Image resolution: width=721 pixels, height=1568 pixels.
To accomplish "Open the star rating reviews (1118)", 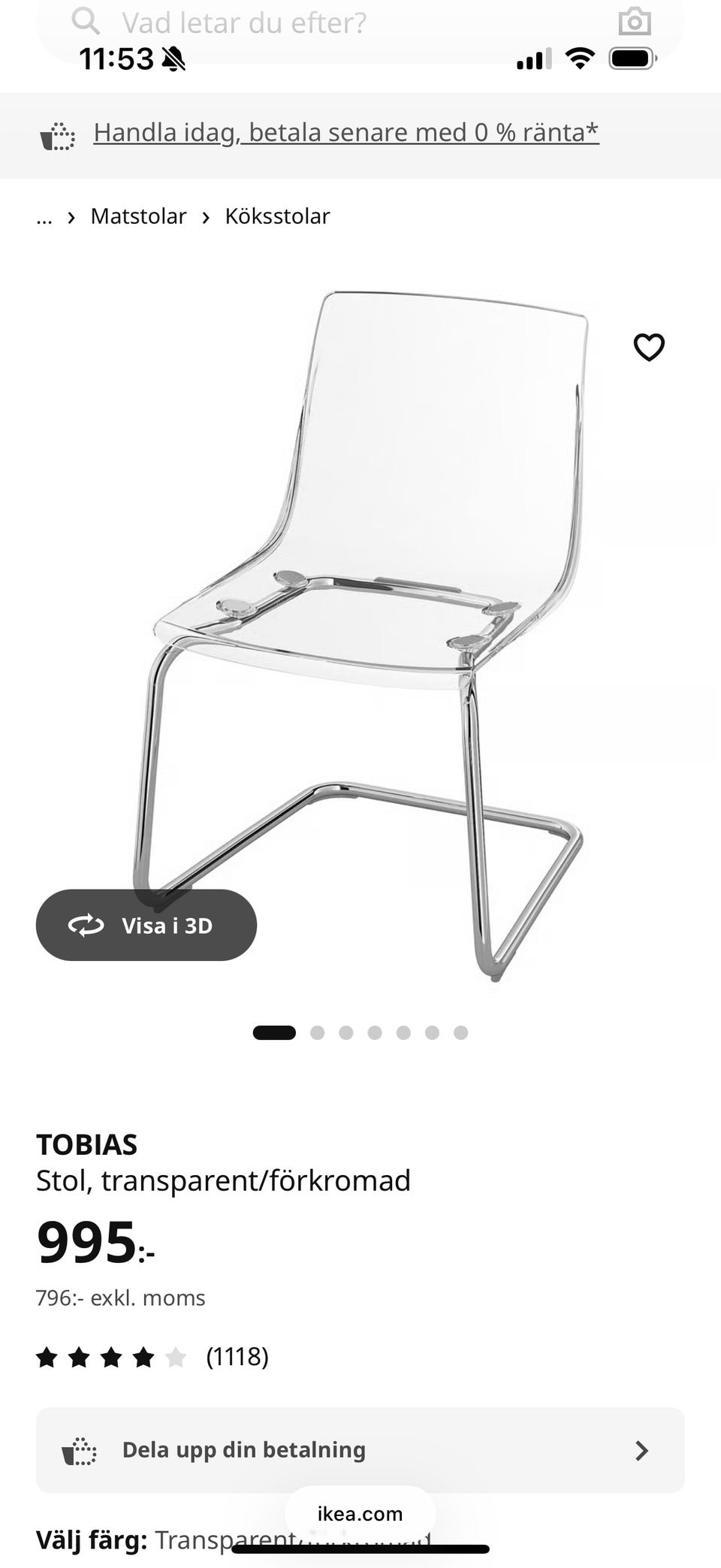I will pos(152,1357).
